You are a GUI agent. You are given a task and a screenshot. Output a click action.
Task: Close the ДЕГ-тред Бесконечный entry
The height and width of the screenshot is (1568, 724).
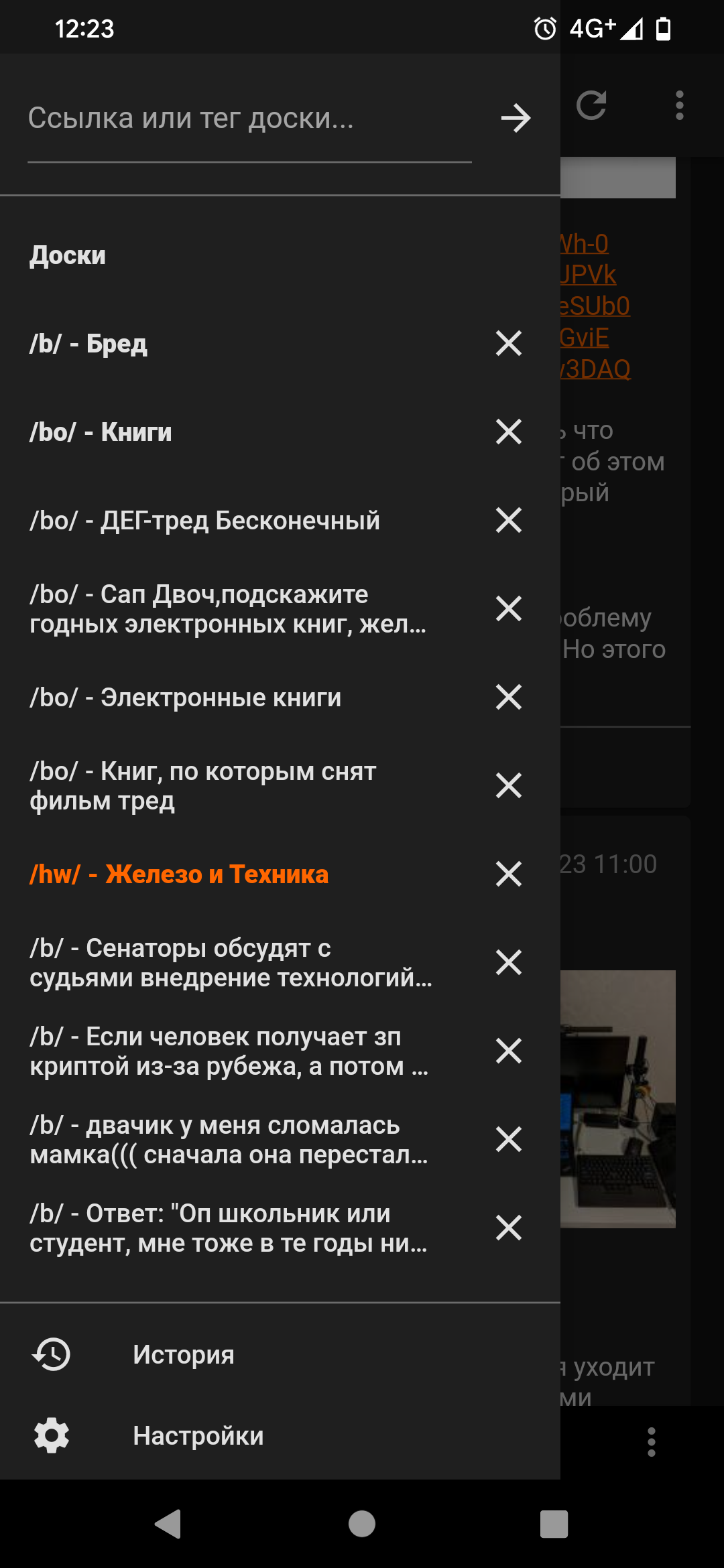(x=509, y=521)
